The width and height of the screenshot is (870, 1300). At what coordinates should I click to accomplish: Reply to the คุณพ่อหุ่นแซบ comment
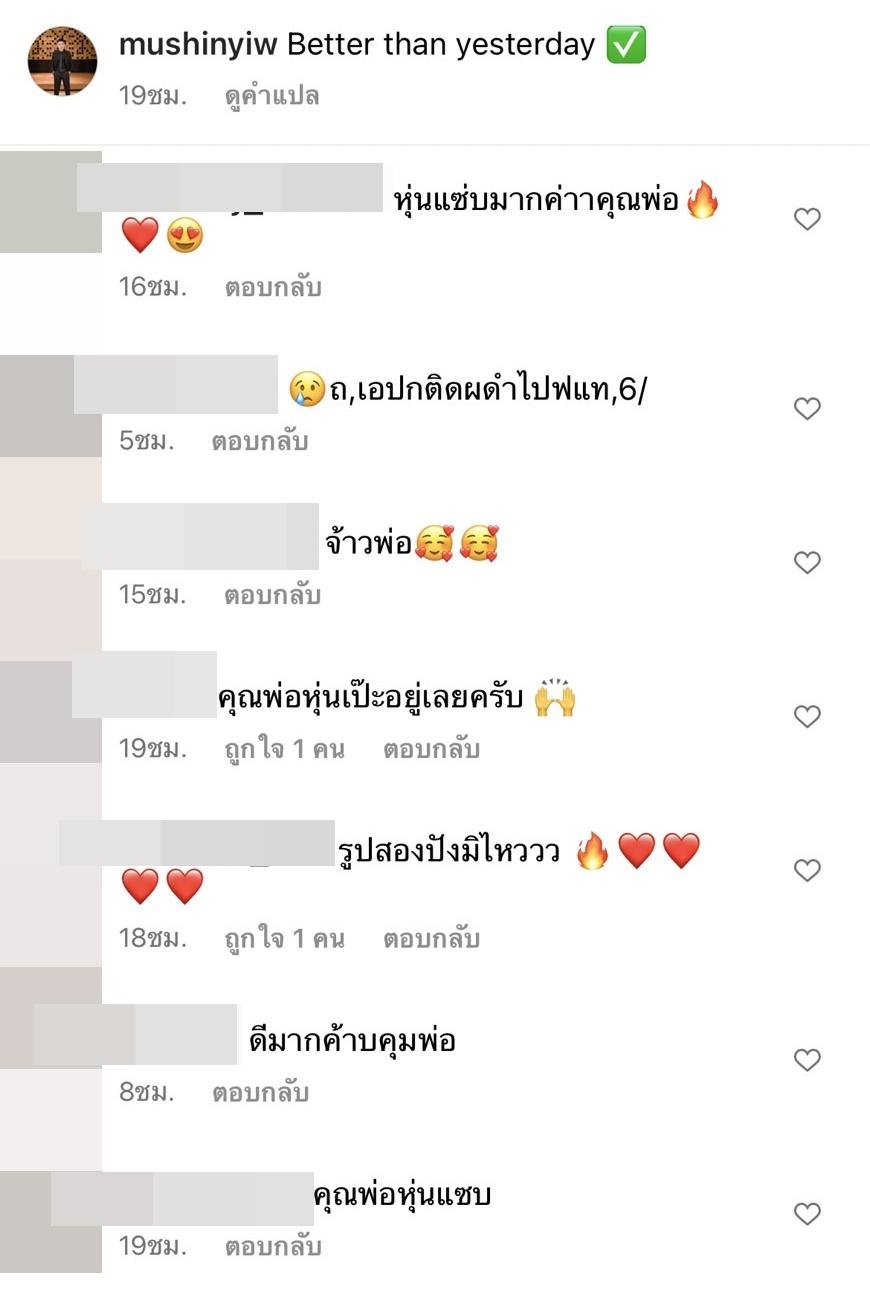click(272, 1247)
